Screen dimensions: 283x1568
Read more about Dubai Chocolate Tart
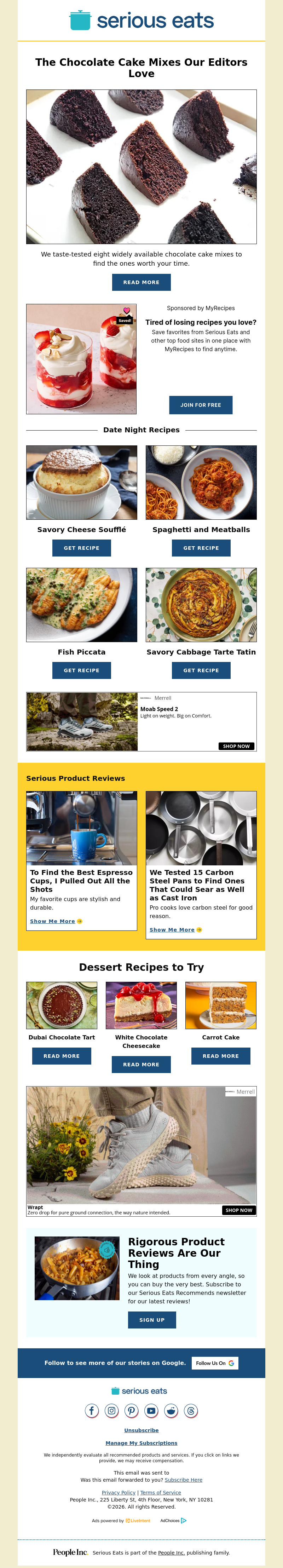62,1056
